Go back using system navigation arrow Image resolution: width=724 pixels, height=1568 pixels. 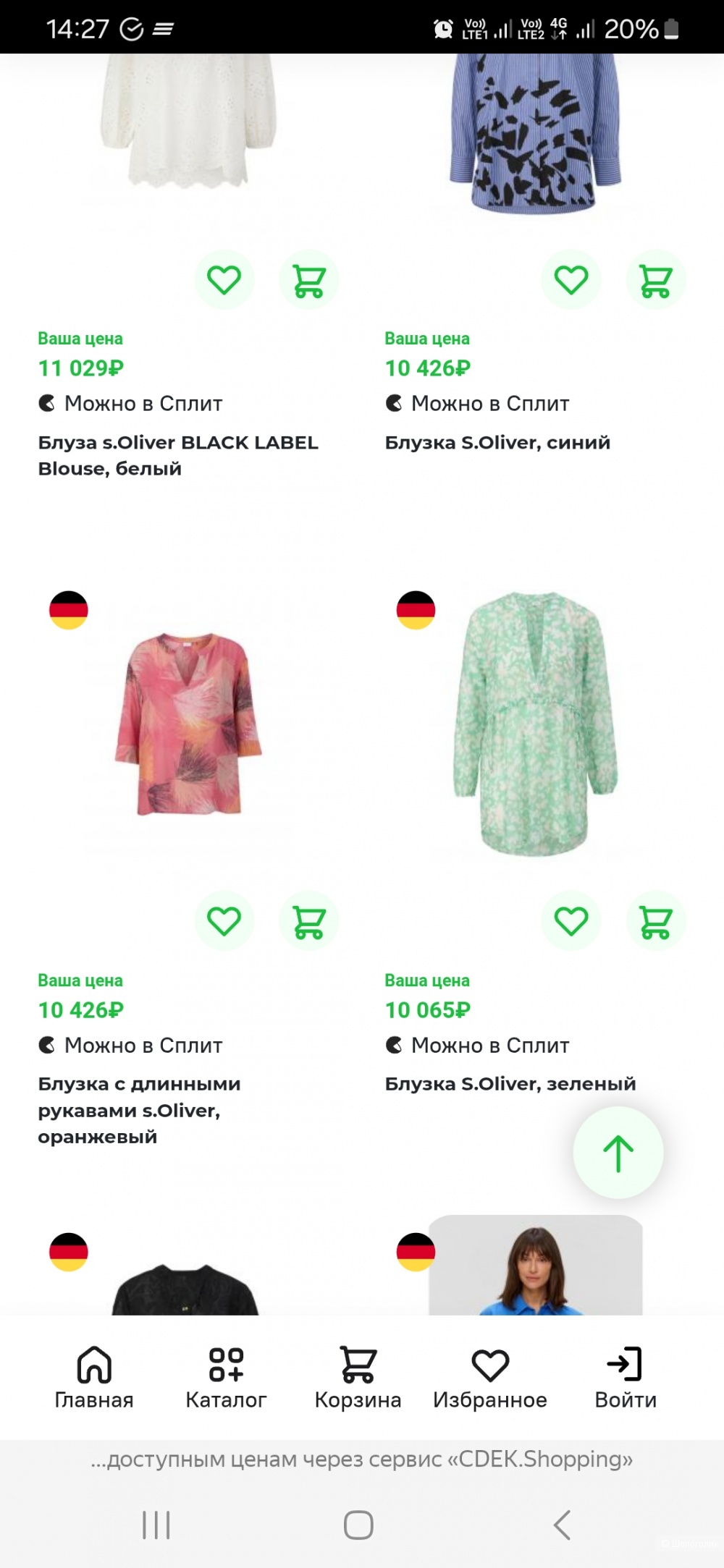click(562, 1525)
